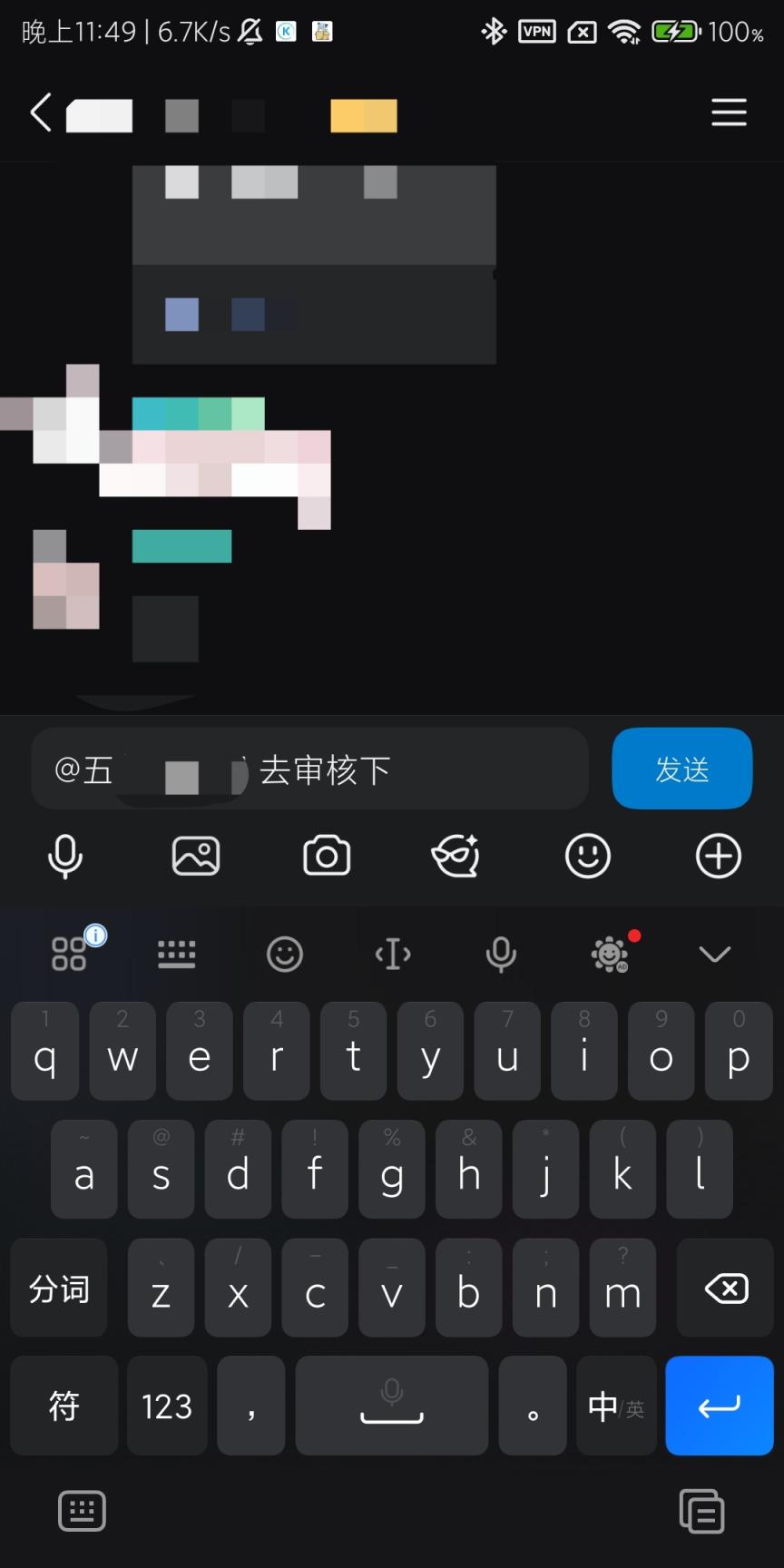Start keyboard voice input with the mic icon

pos(501,954)
